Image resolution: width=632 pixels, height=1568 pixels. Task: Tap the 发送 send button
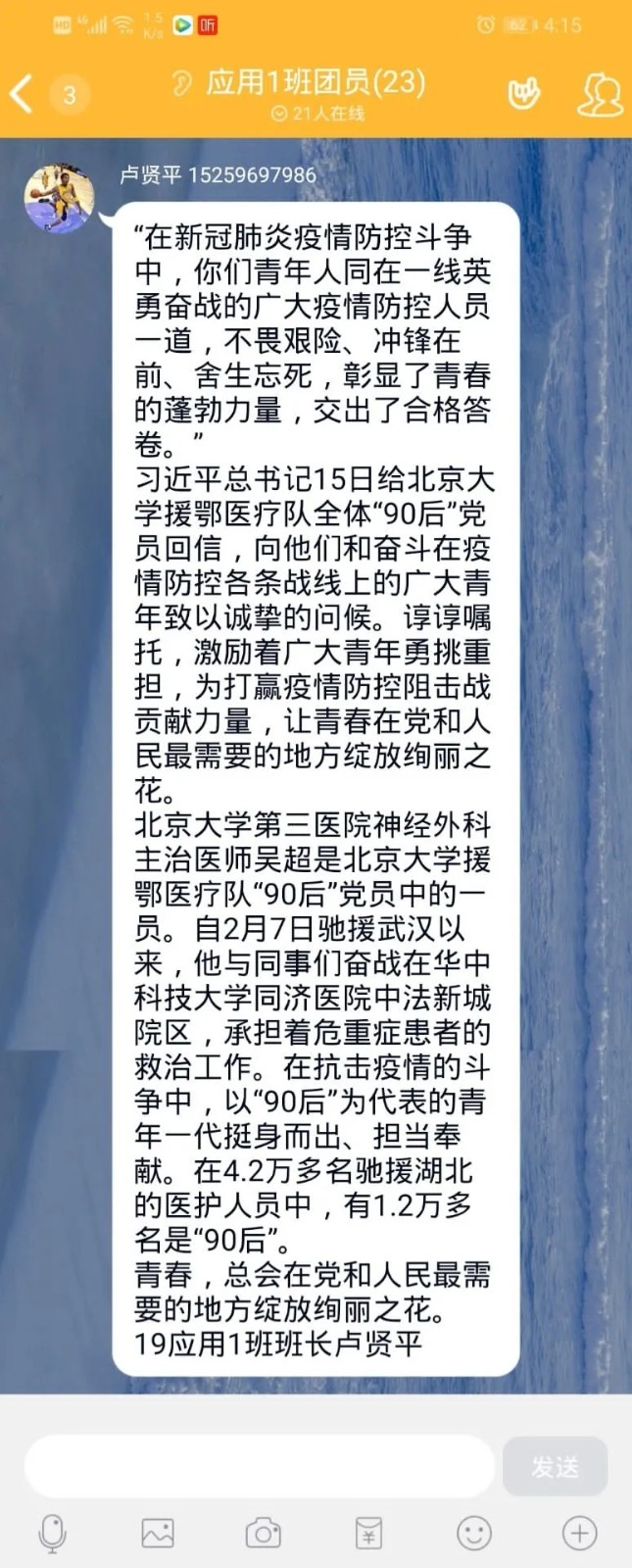tap(555, 1466)
